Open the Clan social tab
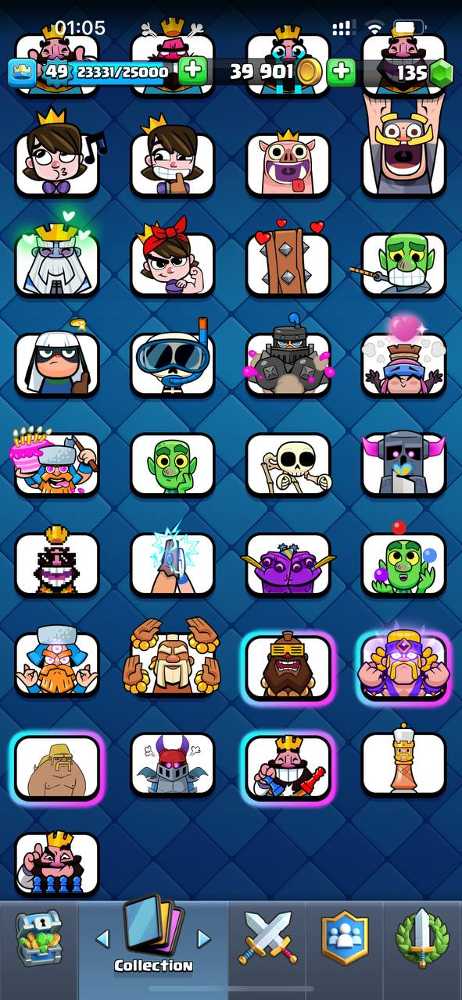 coord(345,938)
